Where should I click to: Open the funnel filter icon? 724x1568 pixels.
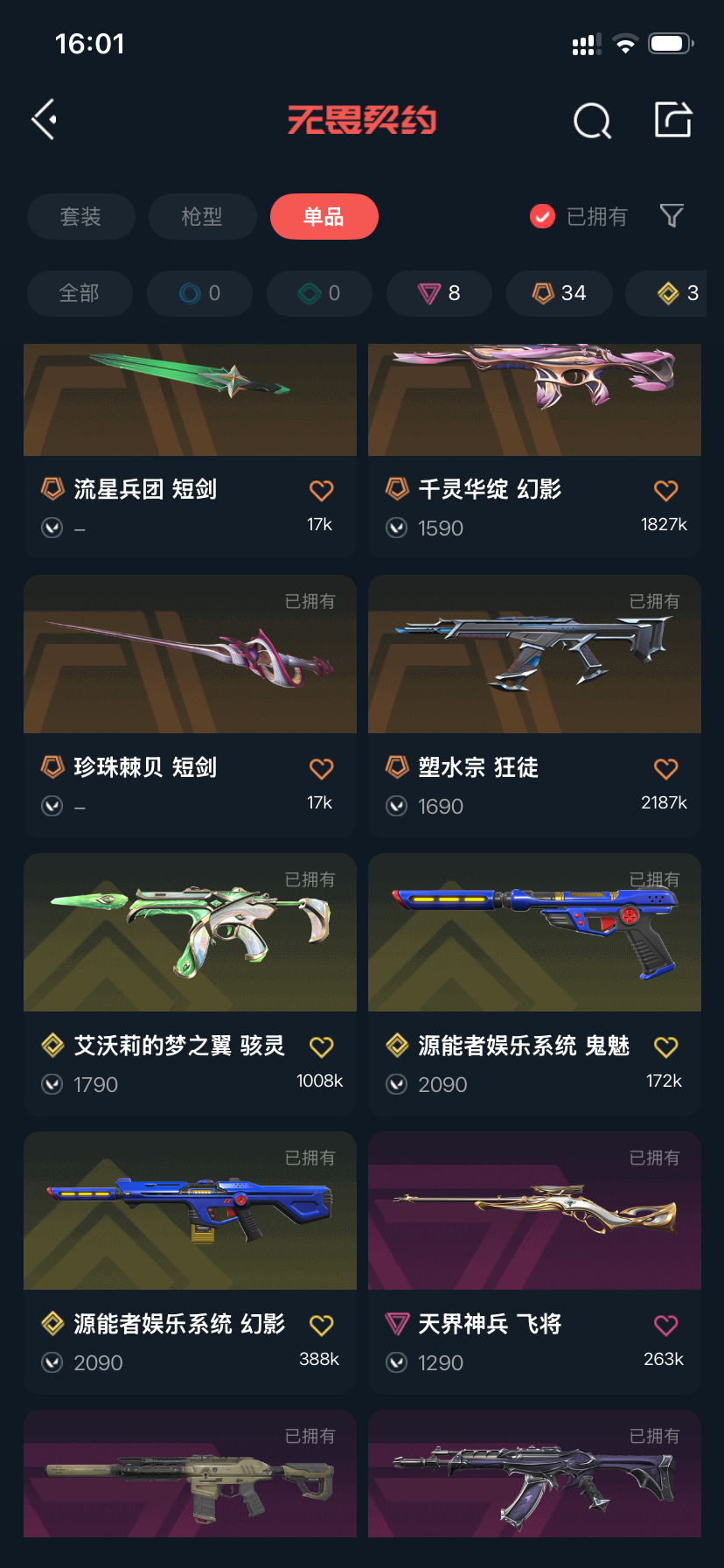pos(671,215)
